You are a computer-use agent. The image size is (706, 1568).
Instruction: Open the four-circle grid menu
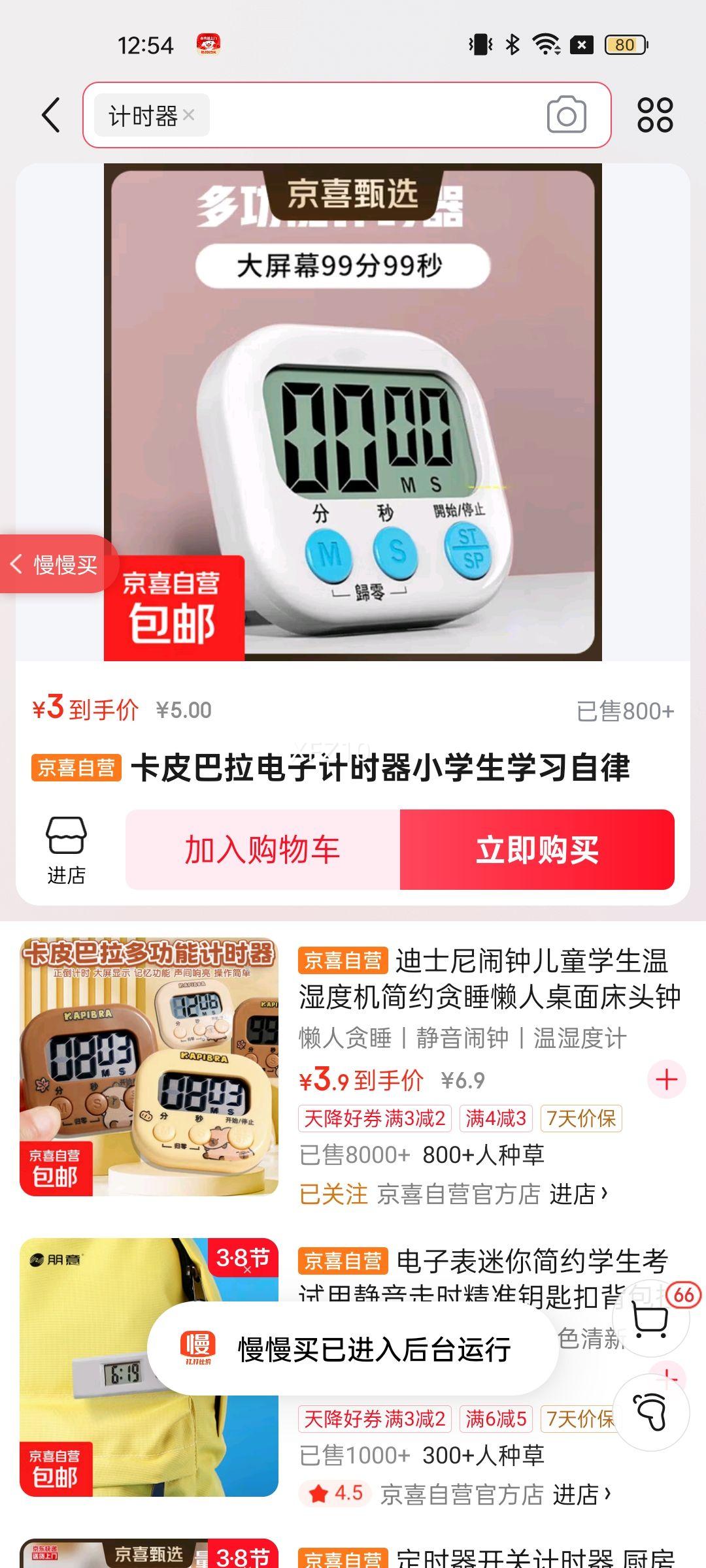655,116
